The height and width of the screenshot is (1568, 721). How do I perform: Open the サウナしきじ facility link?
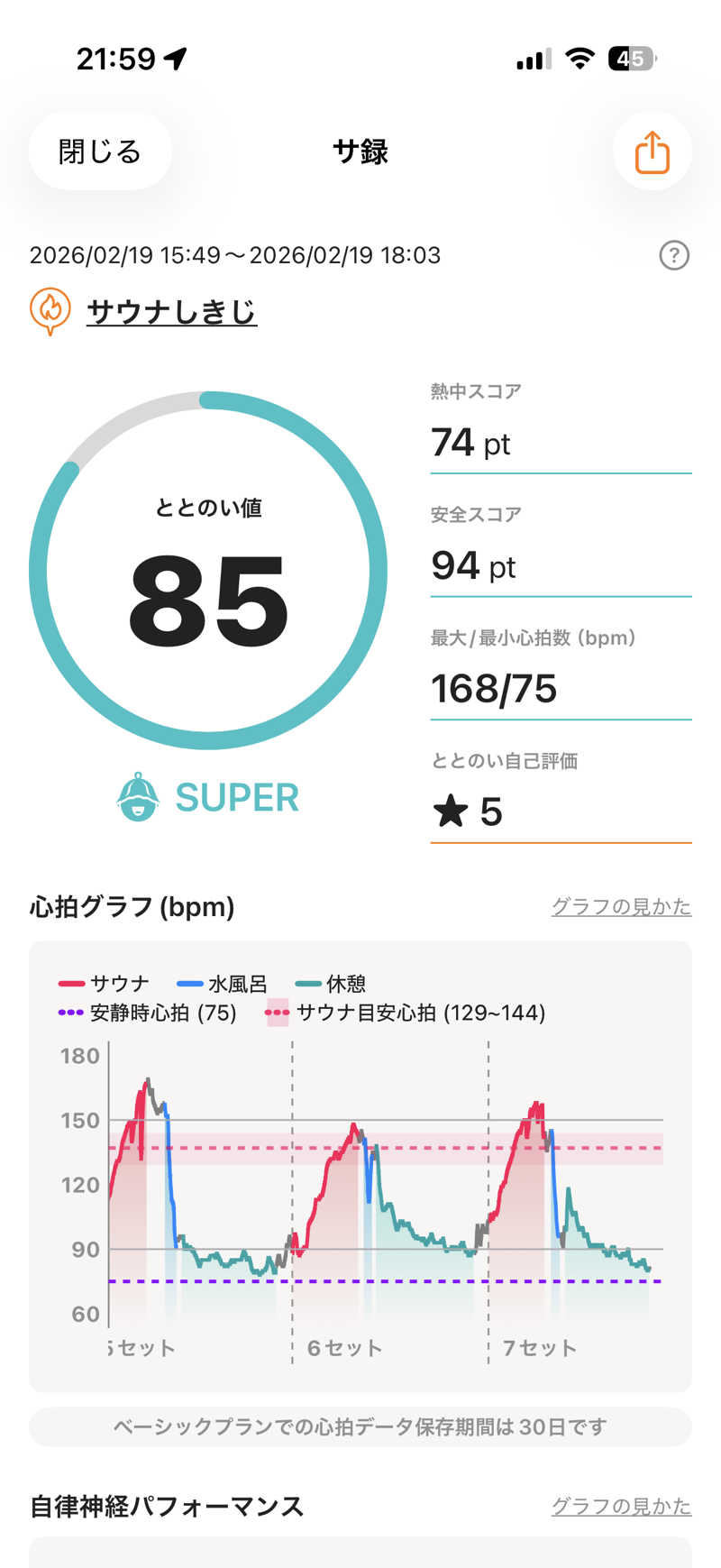[171, 312]
